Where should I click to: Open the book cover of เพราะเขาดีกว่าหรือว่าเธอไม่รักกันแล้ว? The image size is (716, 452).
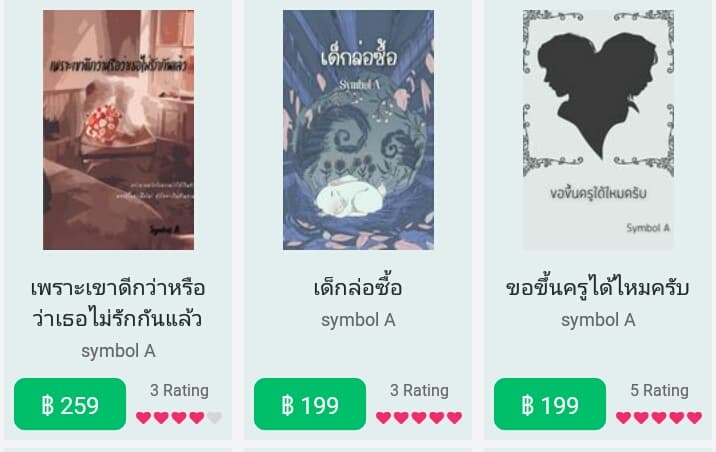(x=118, y=130)
